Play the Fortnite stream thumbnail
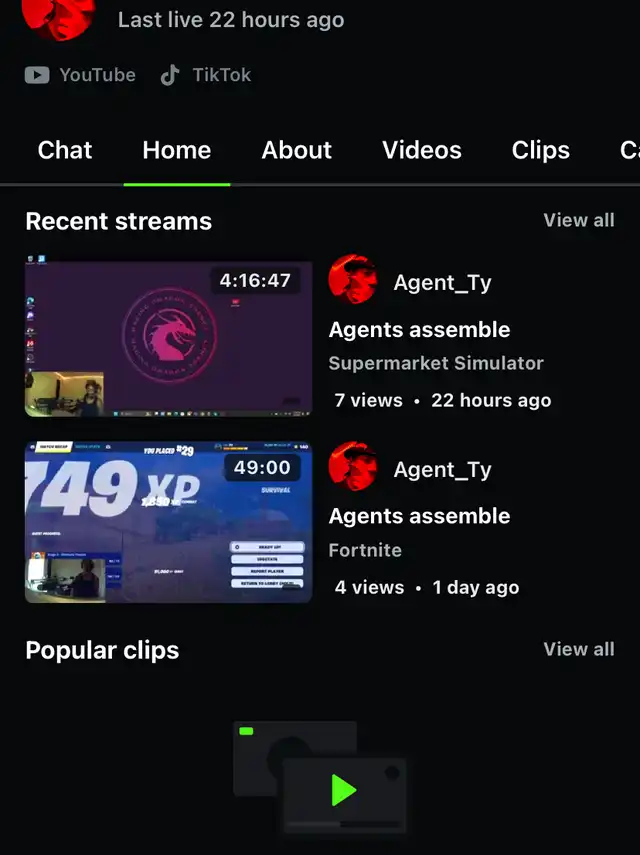Screen dimensions: 640x855 [x=168, y=522]
